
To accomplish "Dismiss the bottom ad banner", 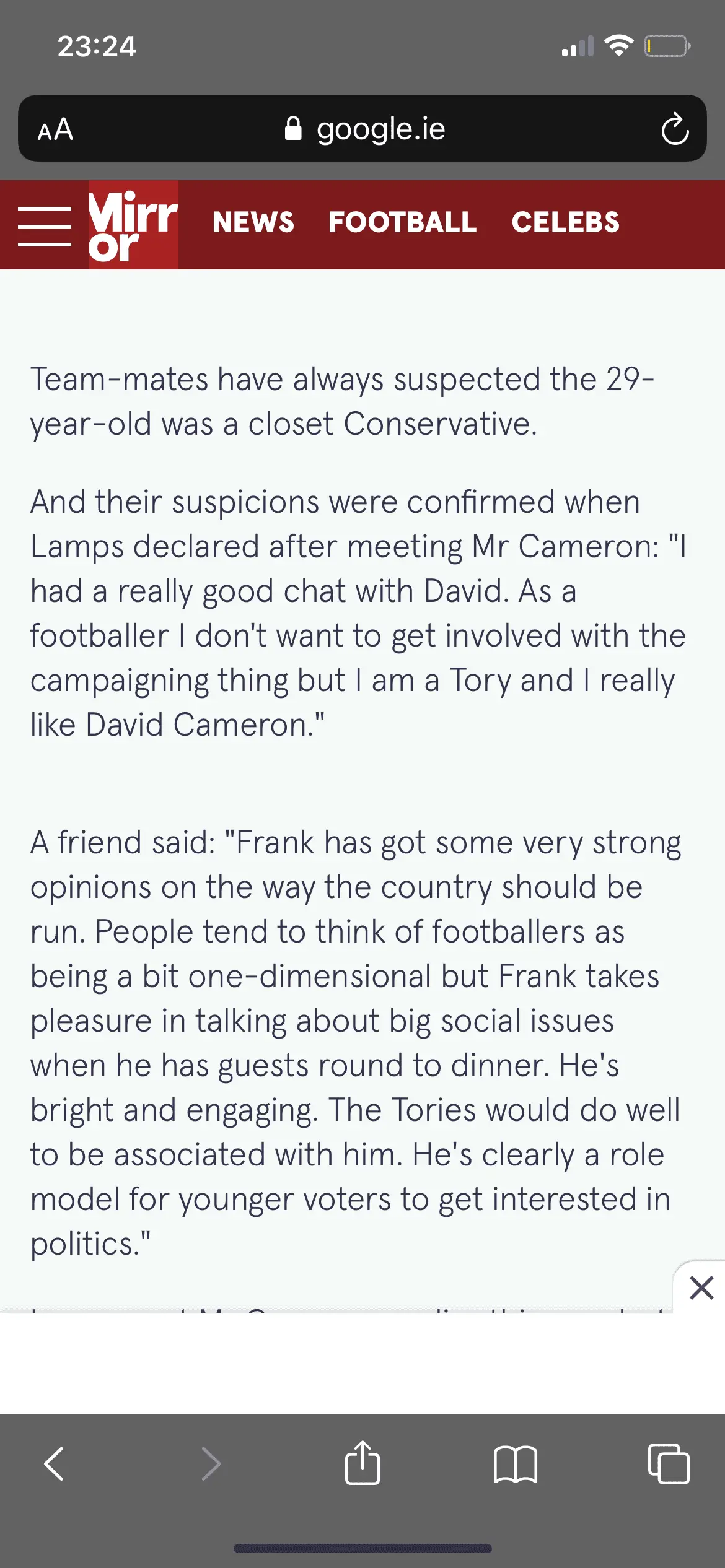I will pos(701,1287).
